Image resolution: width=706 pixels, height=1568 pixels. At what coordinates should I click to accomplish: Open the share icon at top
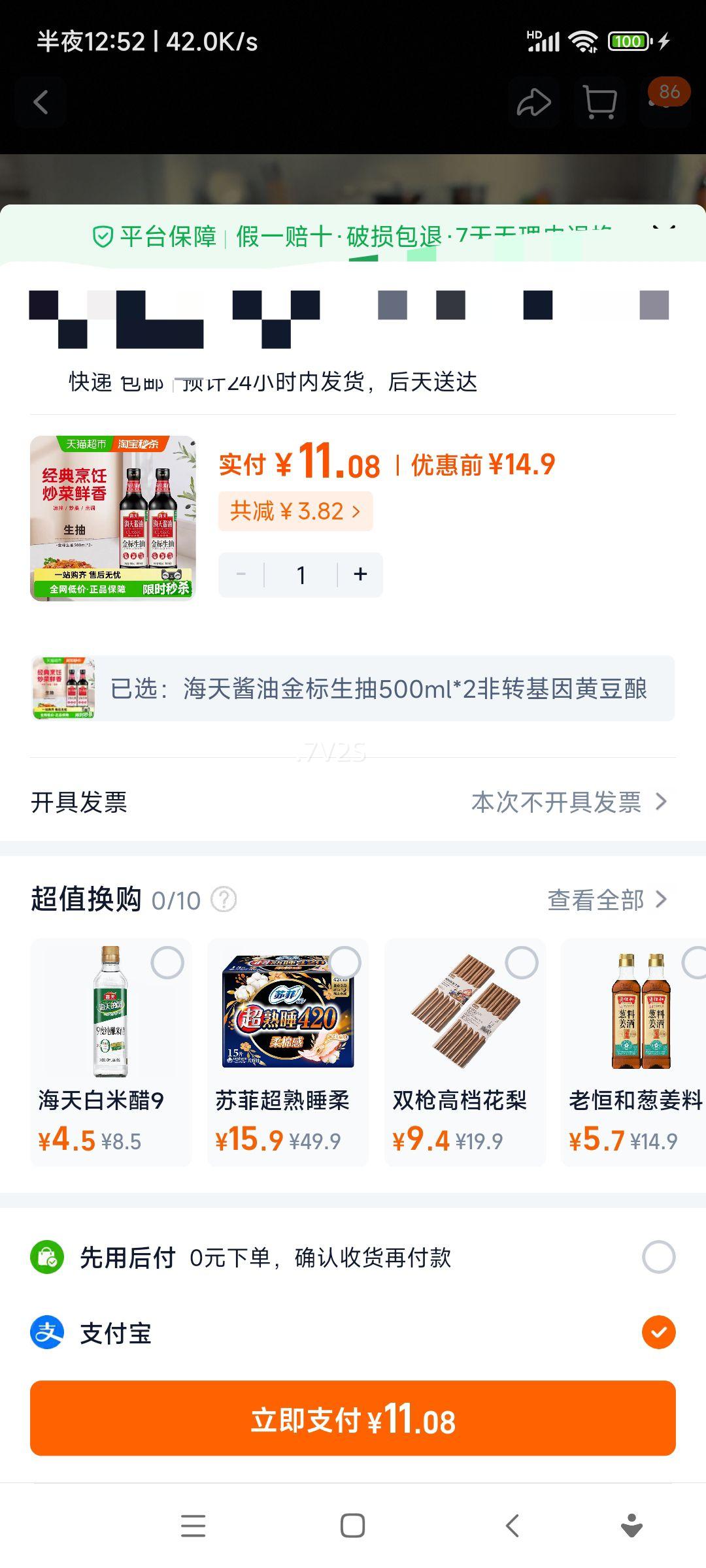click(534, 102)
